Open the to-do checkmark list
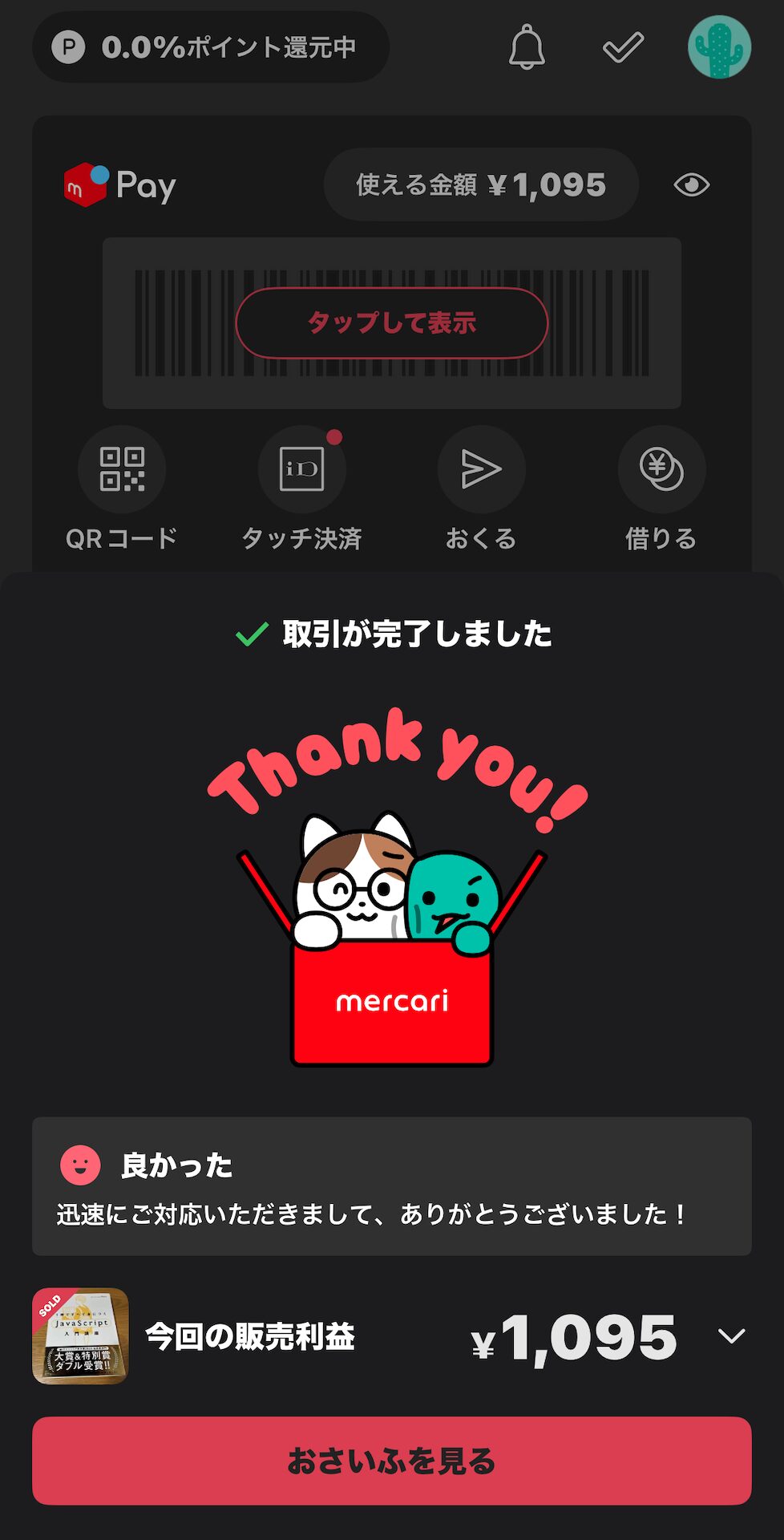This screenshot has width=784, height=1540. (x=623, y=47)
